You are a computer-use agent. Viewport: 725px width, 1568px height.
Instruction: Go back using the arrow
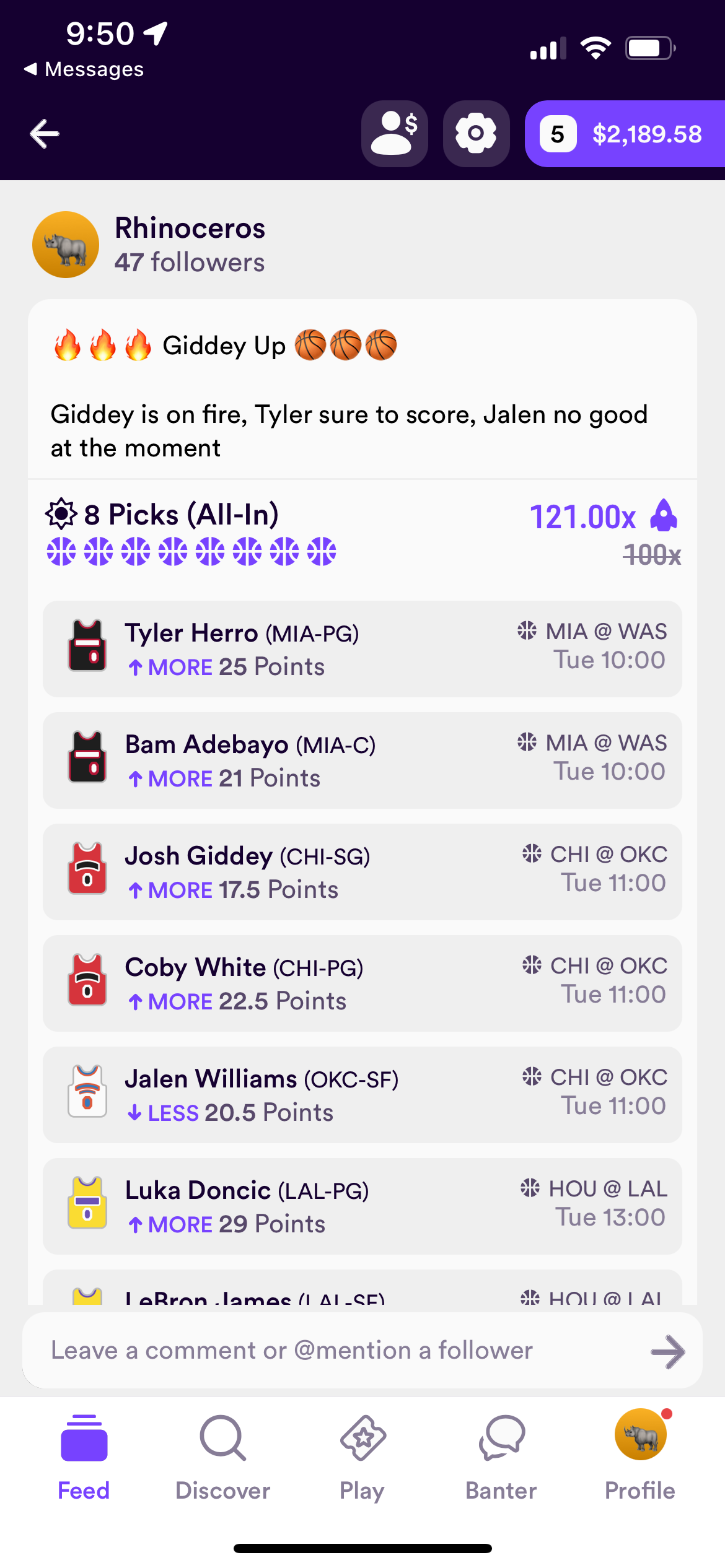(x=45, y=134)
